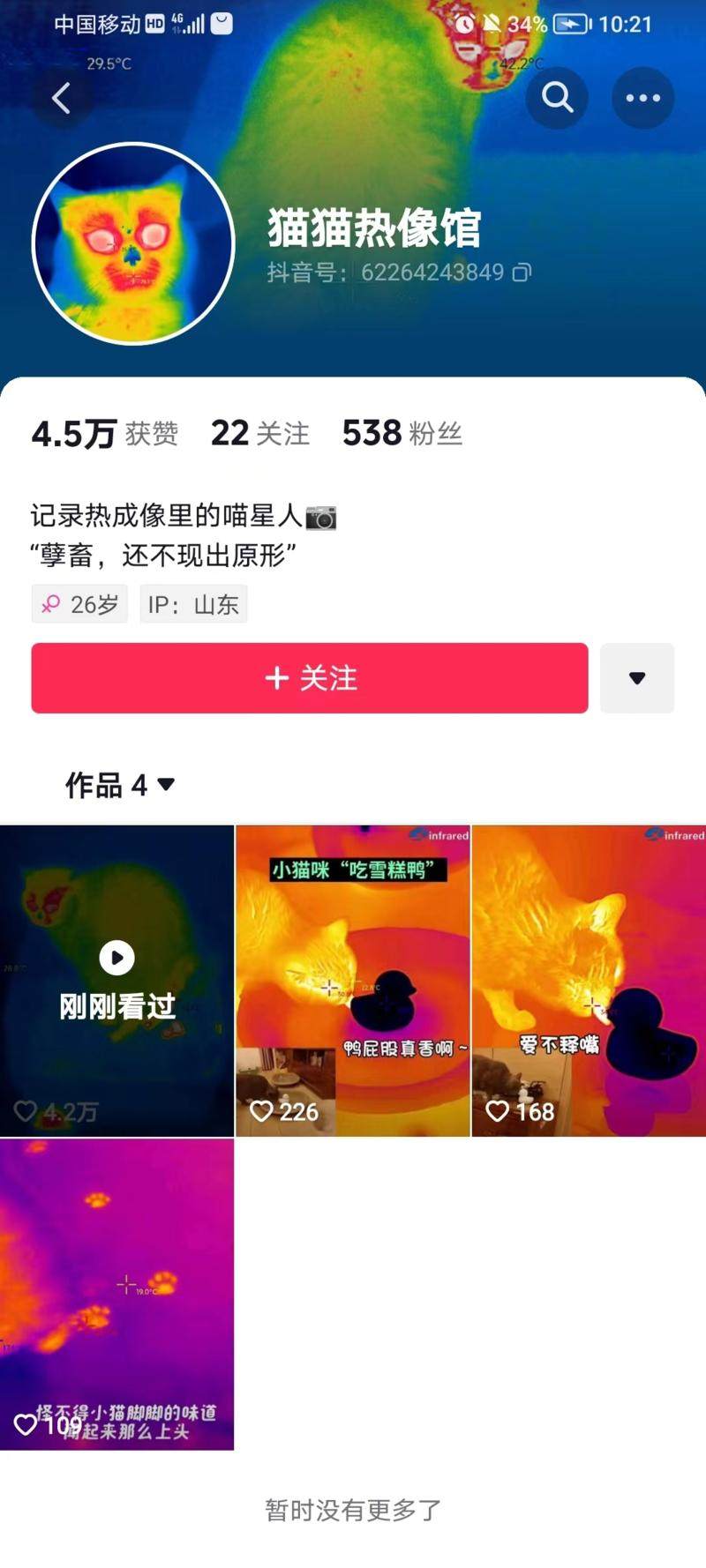Open the profile avatar picture
Image resolution: width=706 pixels, height=1568 pixels.
(x=133, y=244)
